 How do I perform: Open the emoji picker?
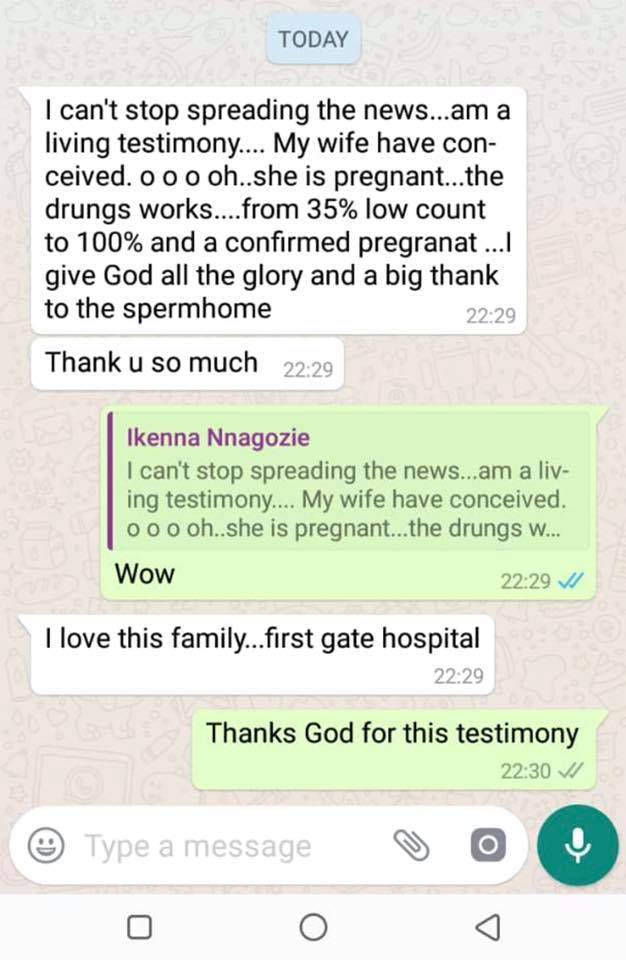coord(44,848)
